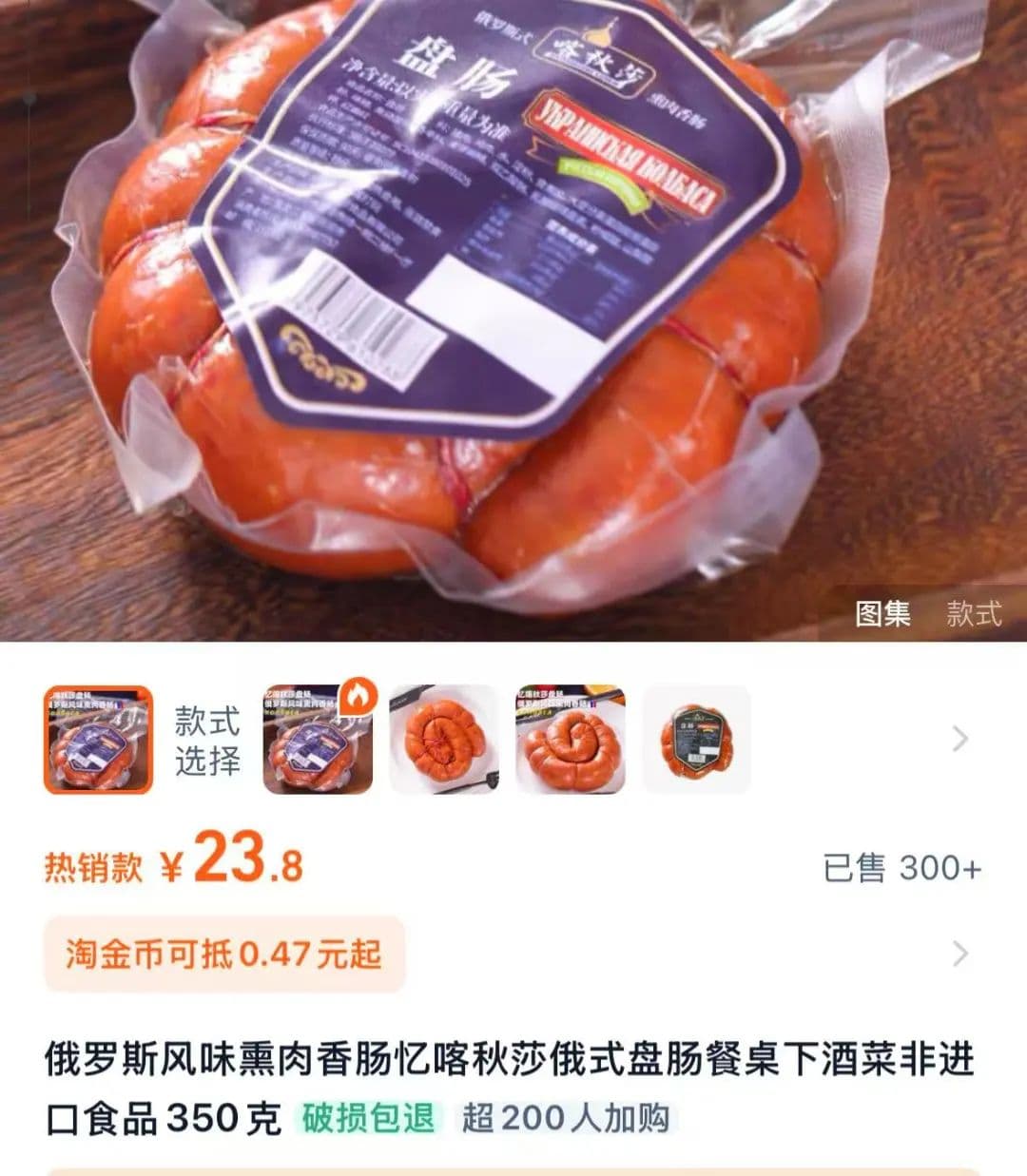Pick the coiled sausage thumbnail with text banner
Screen dimensions: 1027x1176
point(571,740)
